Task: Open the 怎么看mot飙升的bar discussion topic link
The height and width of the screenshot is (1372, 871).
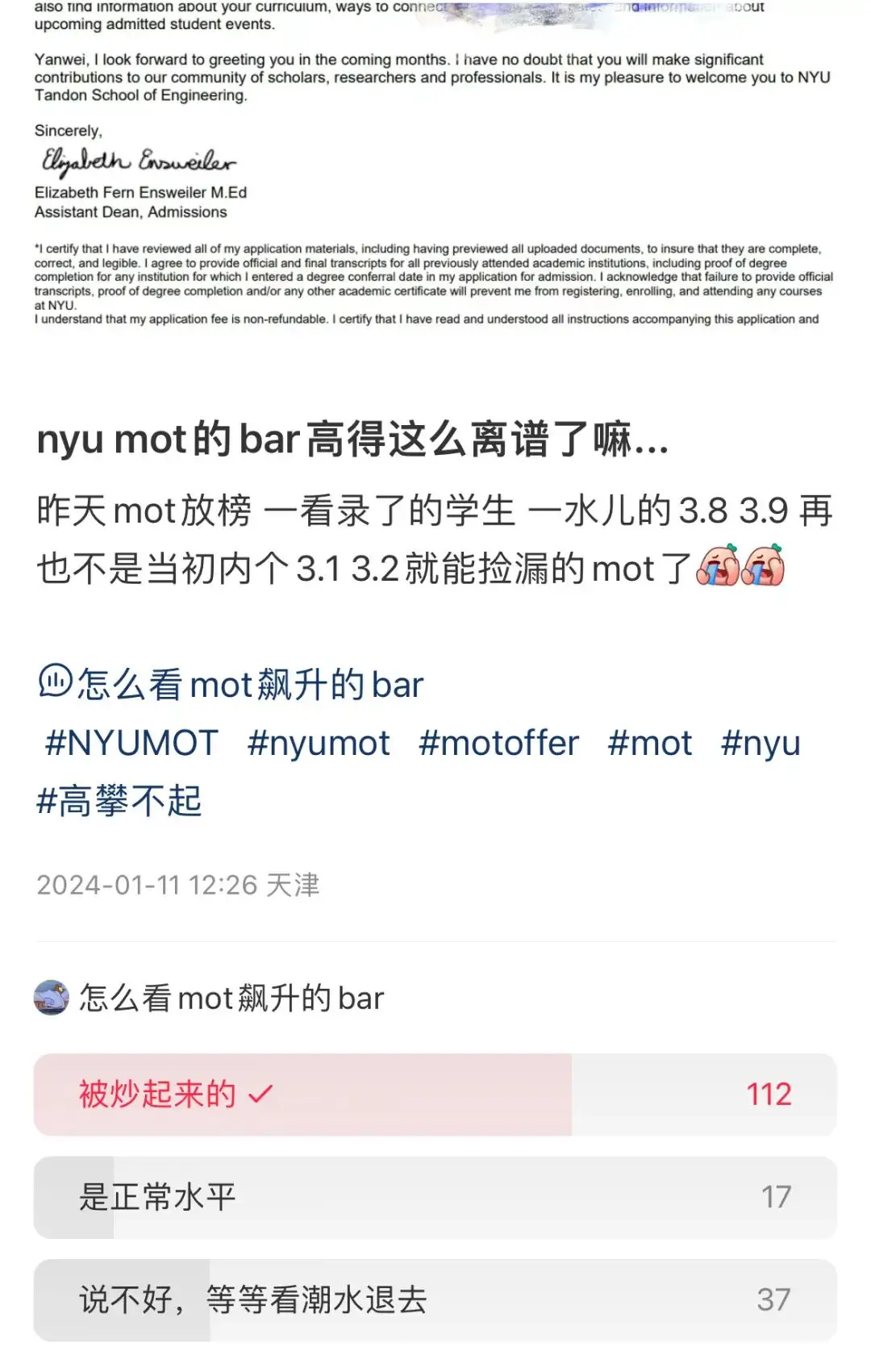Action: pyautogui.click(x=232, y=685)
